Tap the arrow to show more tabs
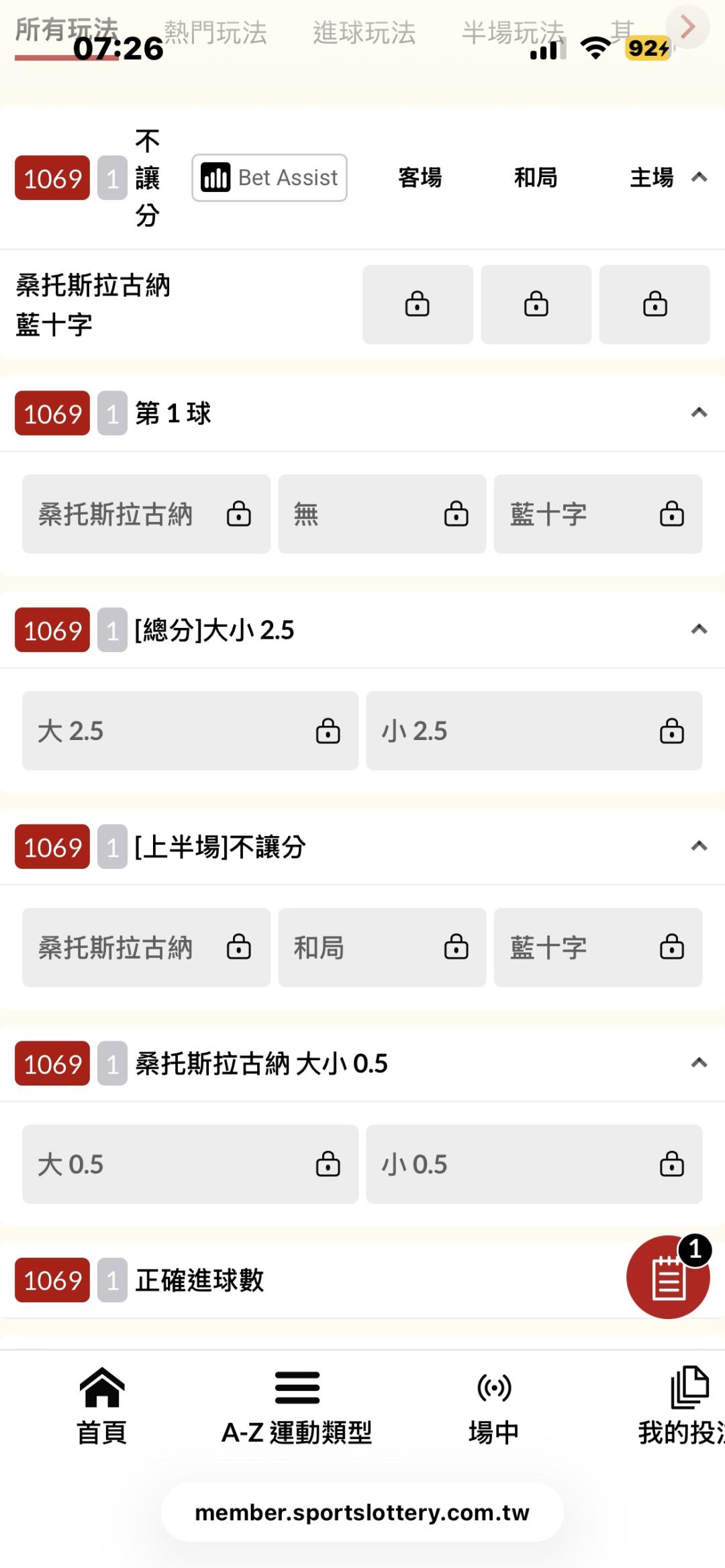The height and width of the screenshot is (1568, 725). pos(687,27)
